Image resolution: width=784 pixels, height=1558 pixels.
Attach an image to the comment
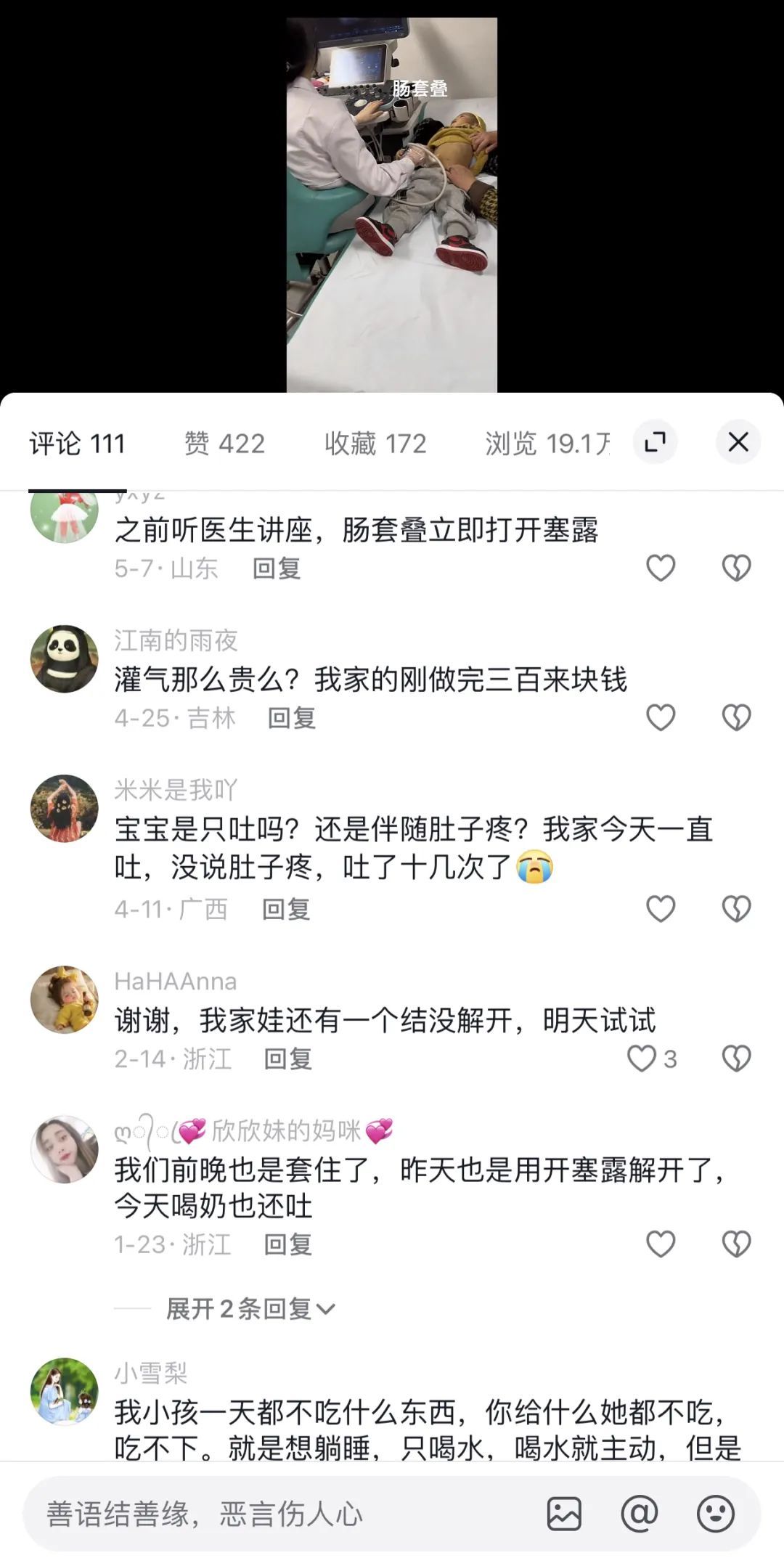coord(564,1514)
